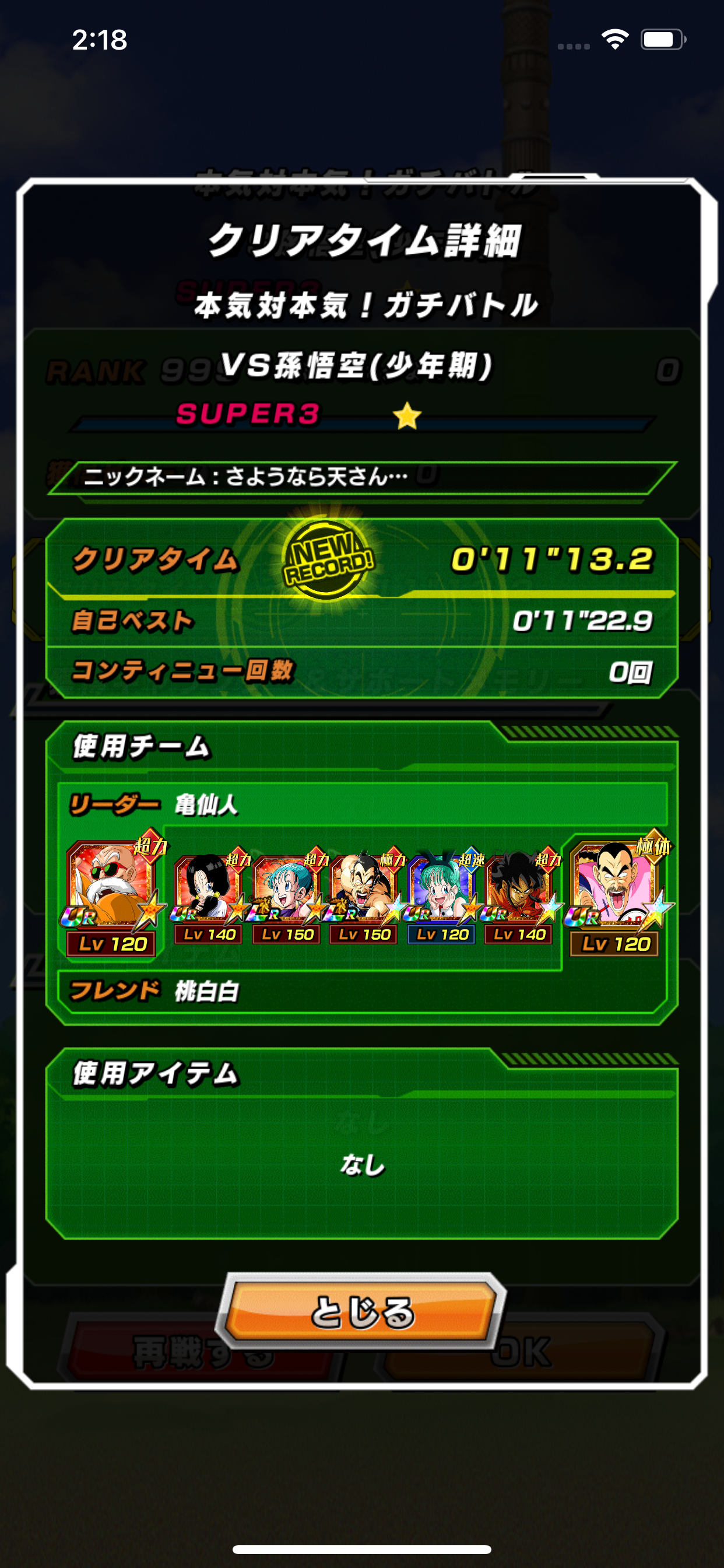The image size is (724, 1568).
Task: Open leader 亀仙人 character card
Action: click(111, 888)
